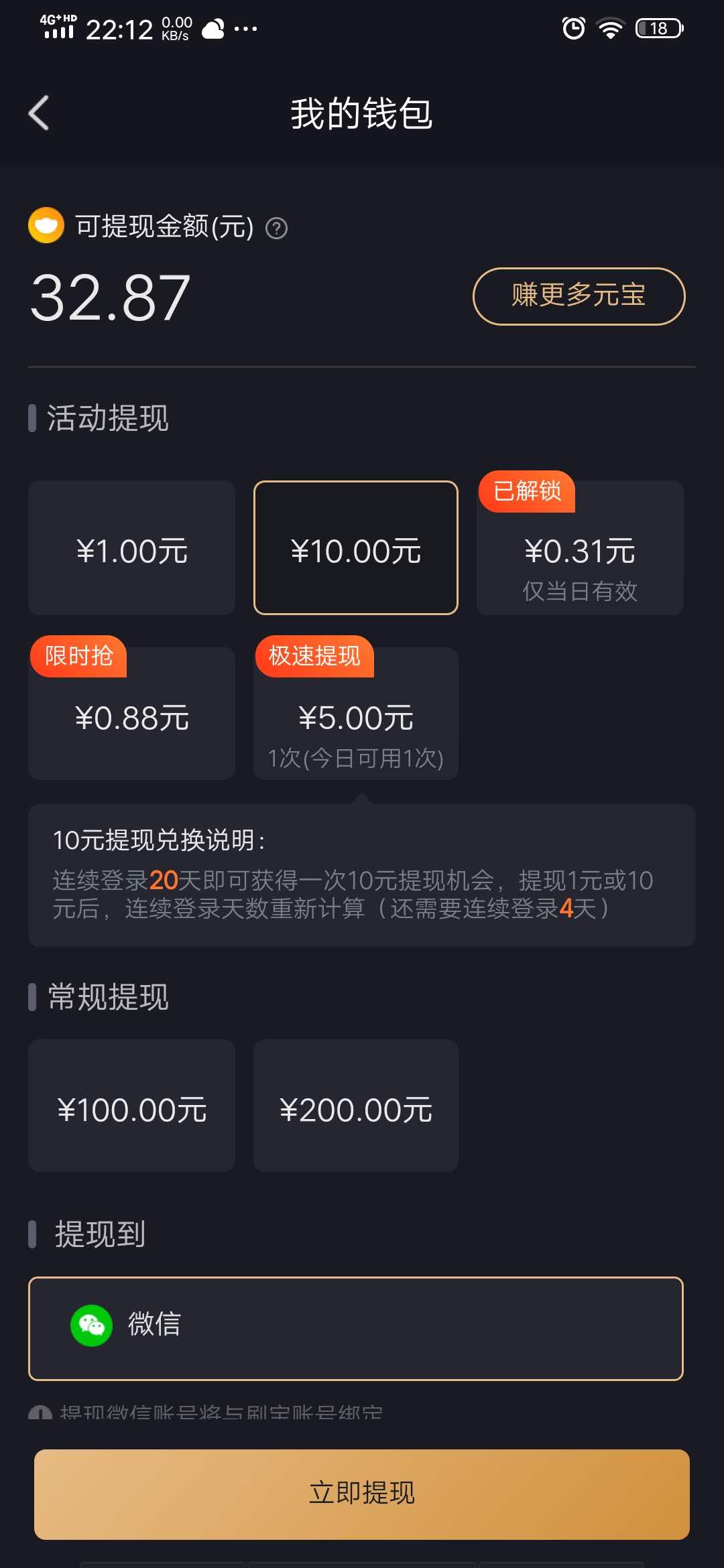The width and height of the screenshot is (724, 1568).
Task: Select the ¥10.00 highlighted withdrawal card
Action: (356, 547)
